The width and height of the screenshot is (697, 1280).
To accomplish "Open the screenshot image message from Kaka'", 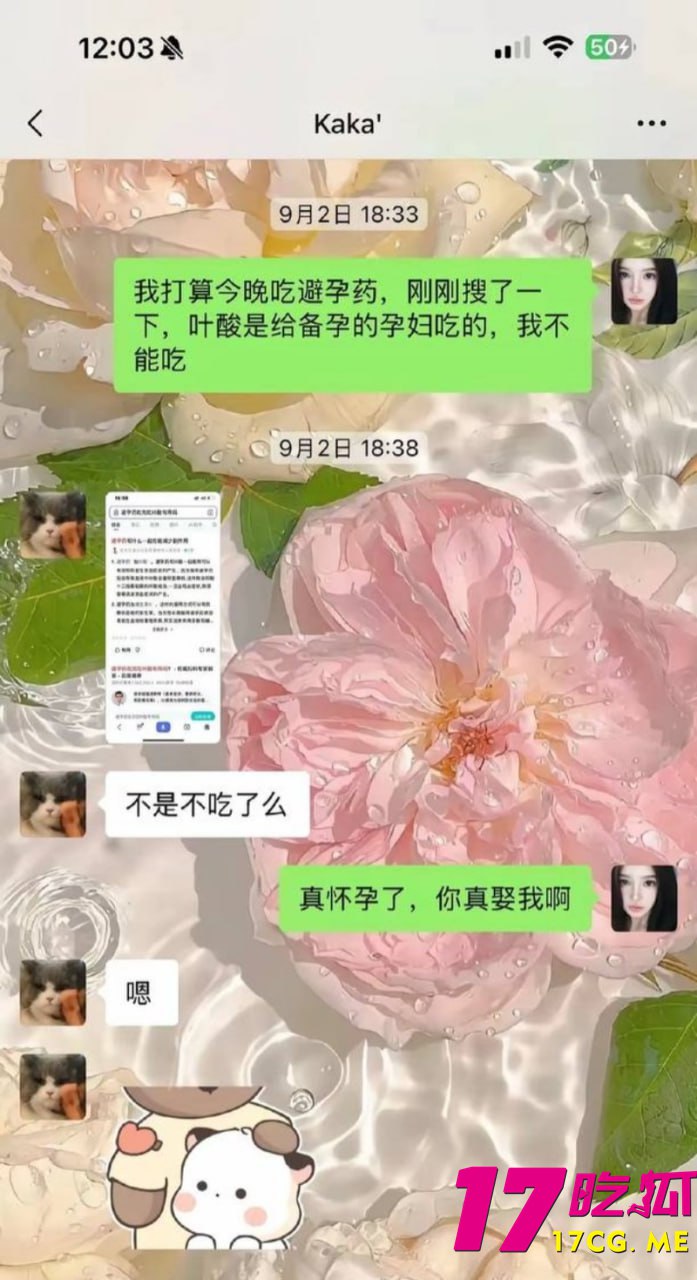I will 162,618.
